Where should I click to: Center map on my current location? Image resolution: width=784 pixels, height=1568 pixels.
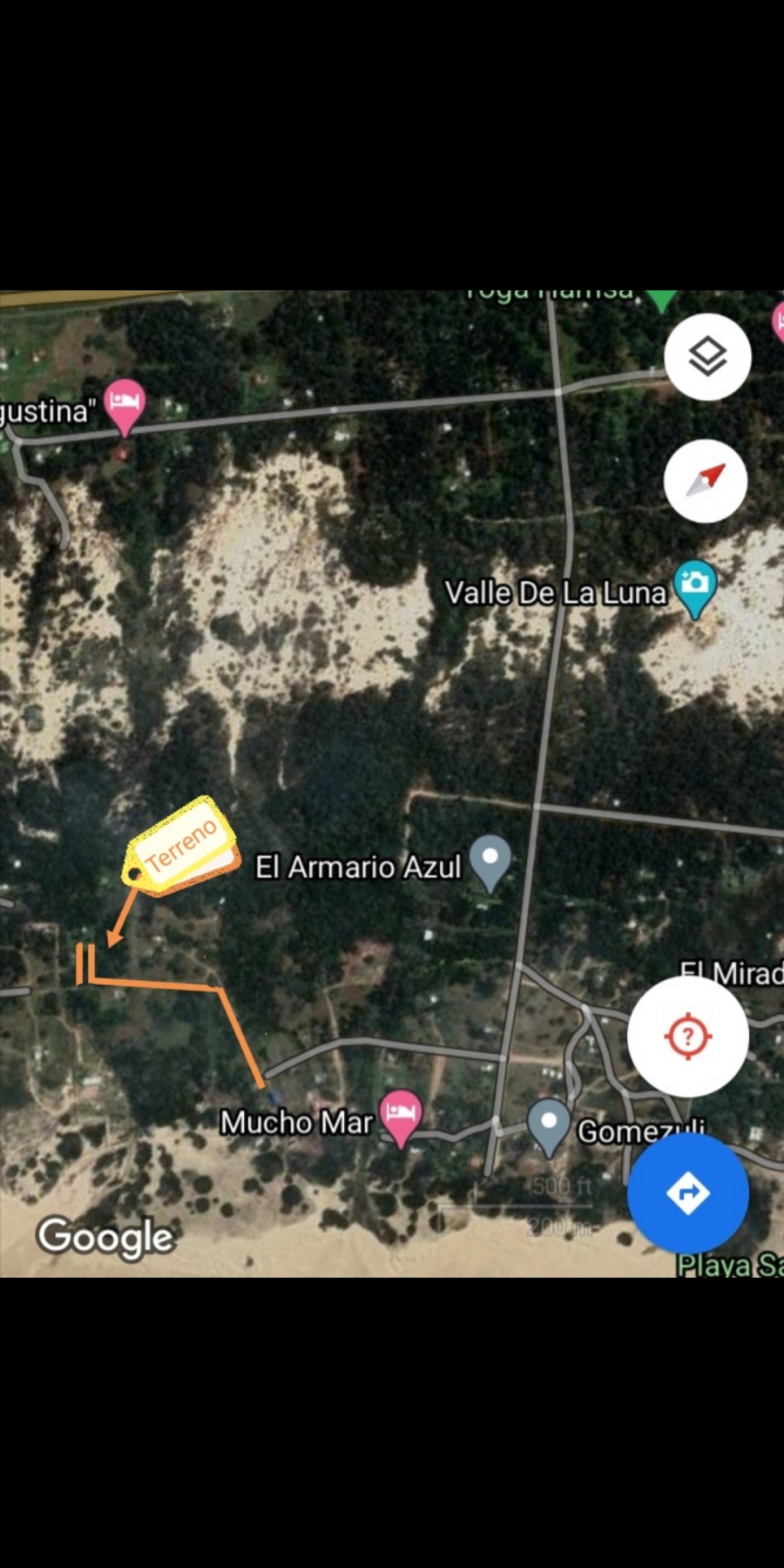(688, 1037)
